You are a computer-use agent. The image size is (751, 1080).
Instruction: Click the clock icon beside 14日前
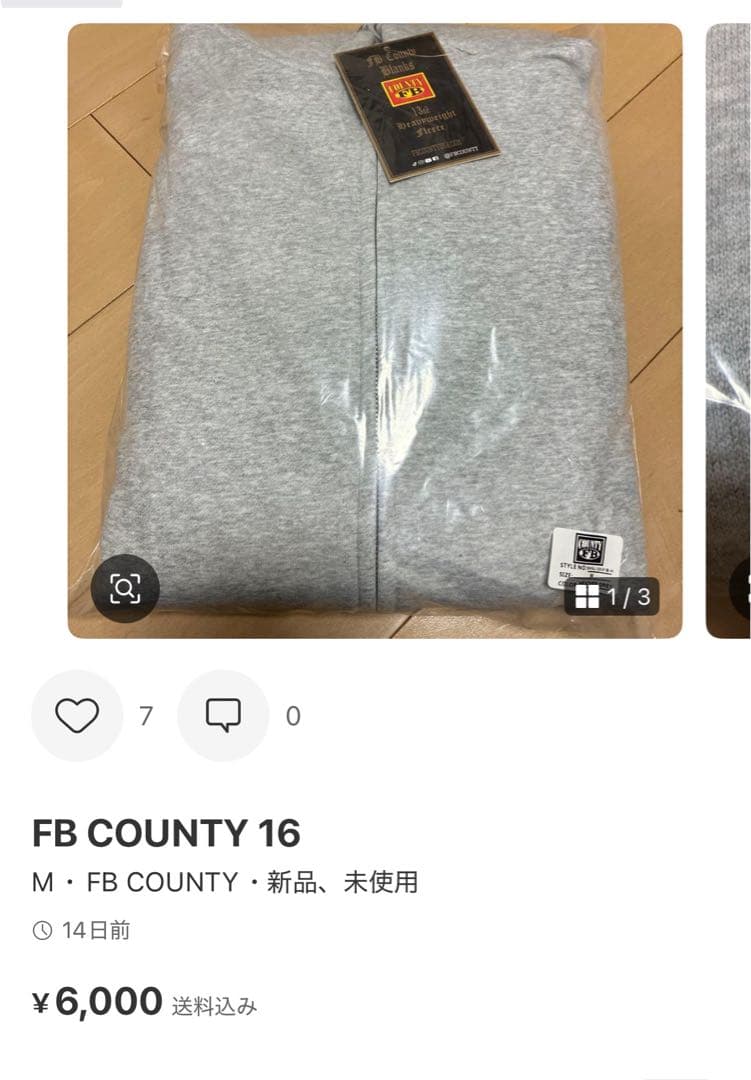41,930
